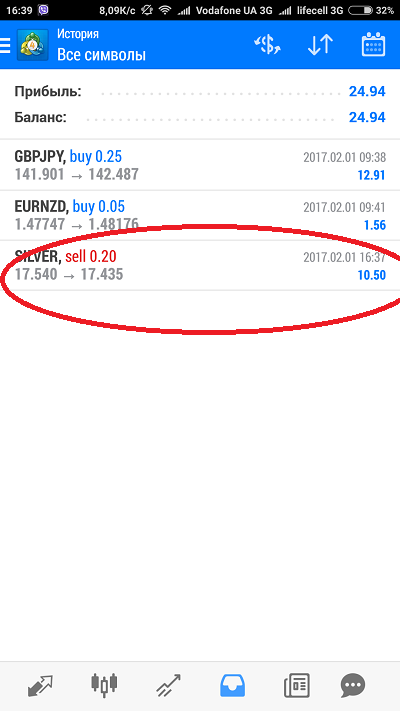Open the GBPJPY buy 0.25 trade
Image resolution: width=400 pixels, height=711 pixels.
[200, 165]
